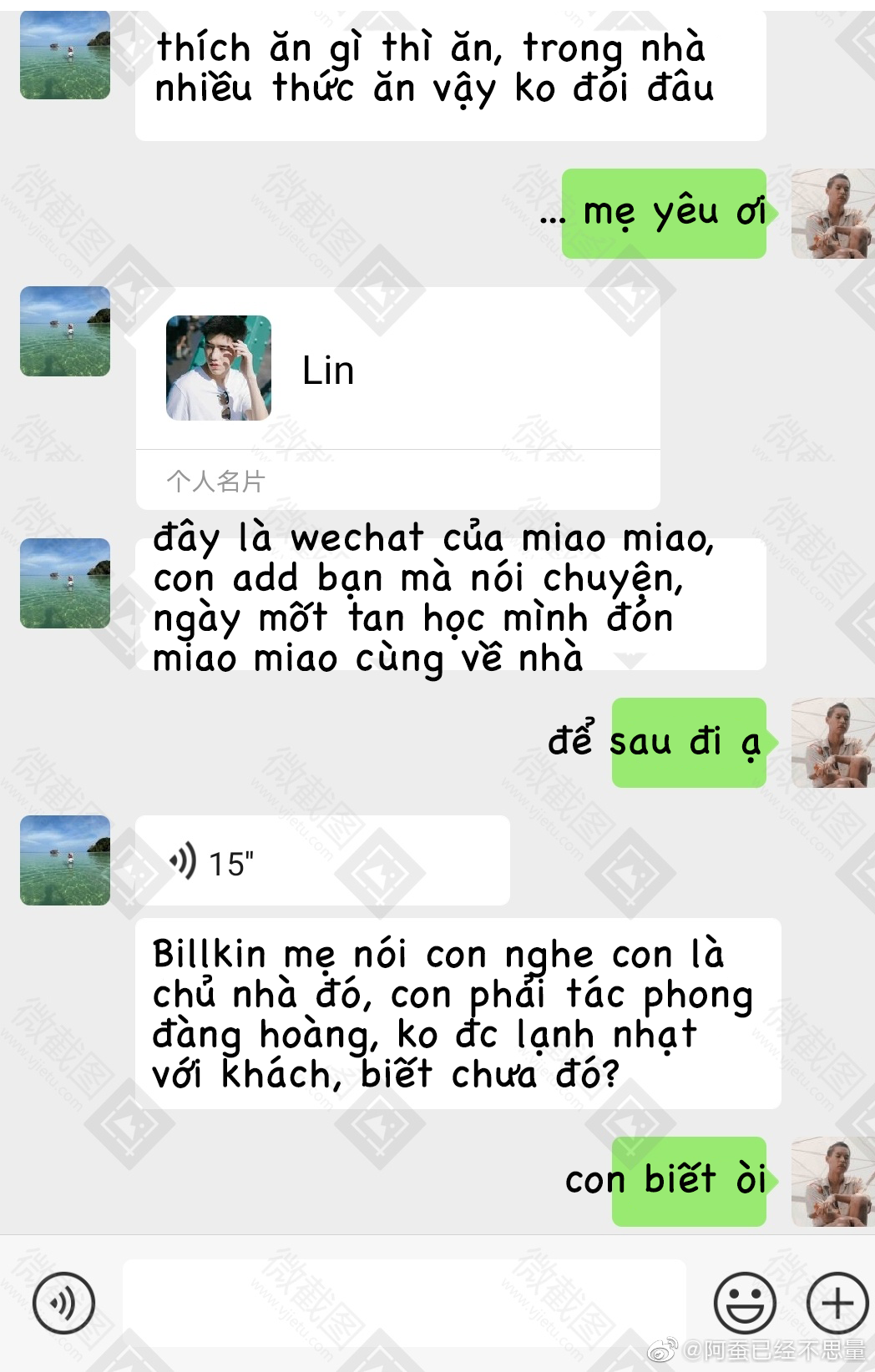875x1372 pixels.
Task: Focus the message text field
Action: click(x=404, y=1302)
